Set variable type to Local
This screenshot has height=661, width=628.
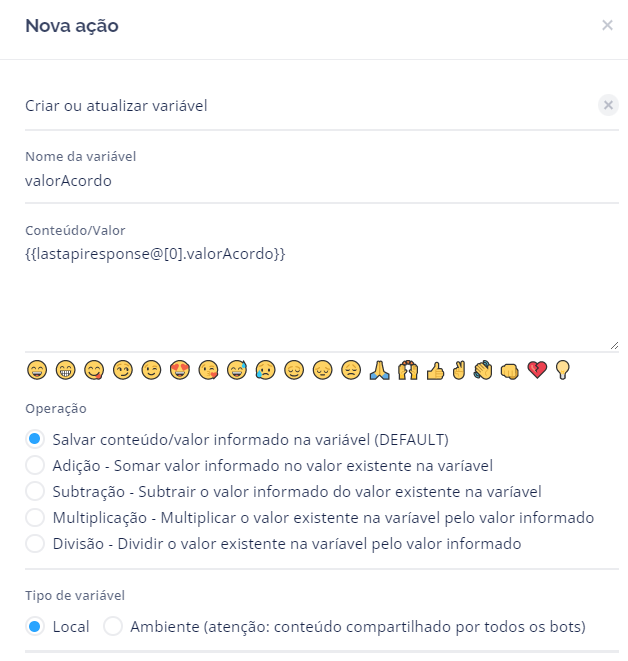35,627
